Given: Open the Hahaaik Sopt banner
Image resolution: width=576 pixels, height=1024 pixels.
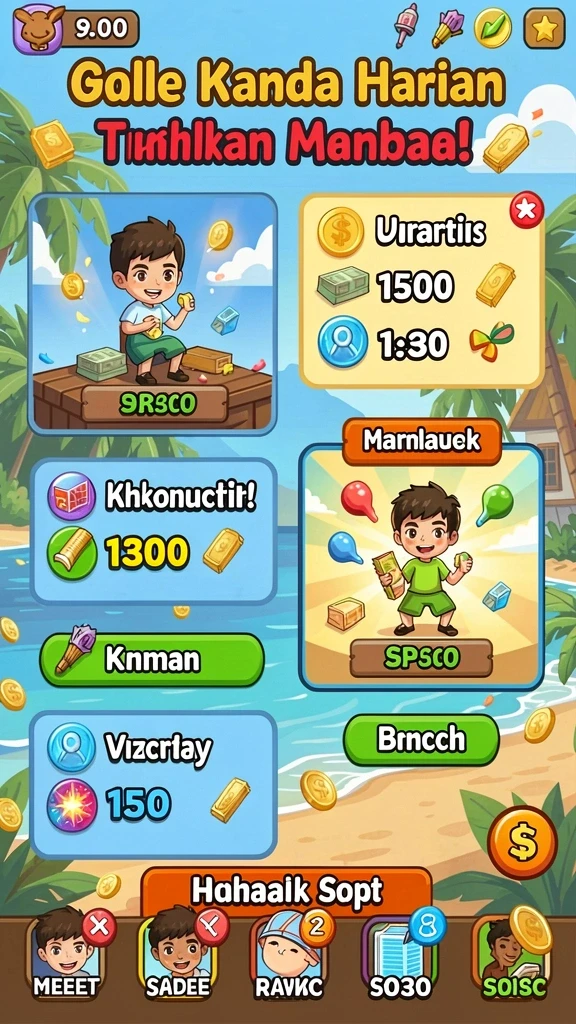Looking at the screenshot, I should click(x=287, y=891).
